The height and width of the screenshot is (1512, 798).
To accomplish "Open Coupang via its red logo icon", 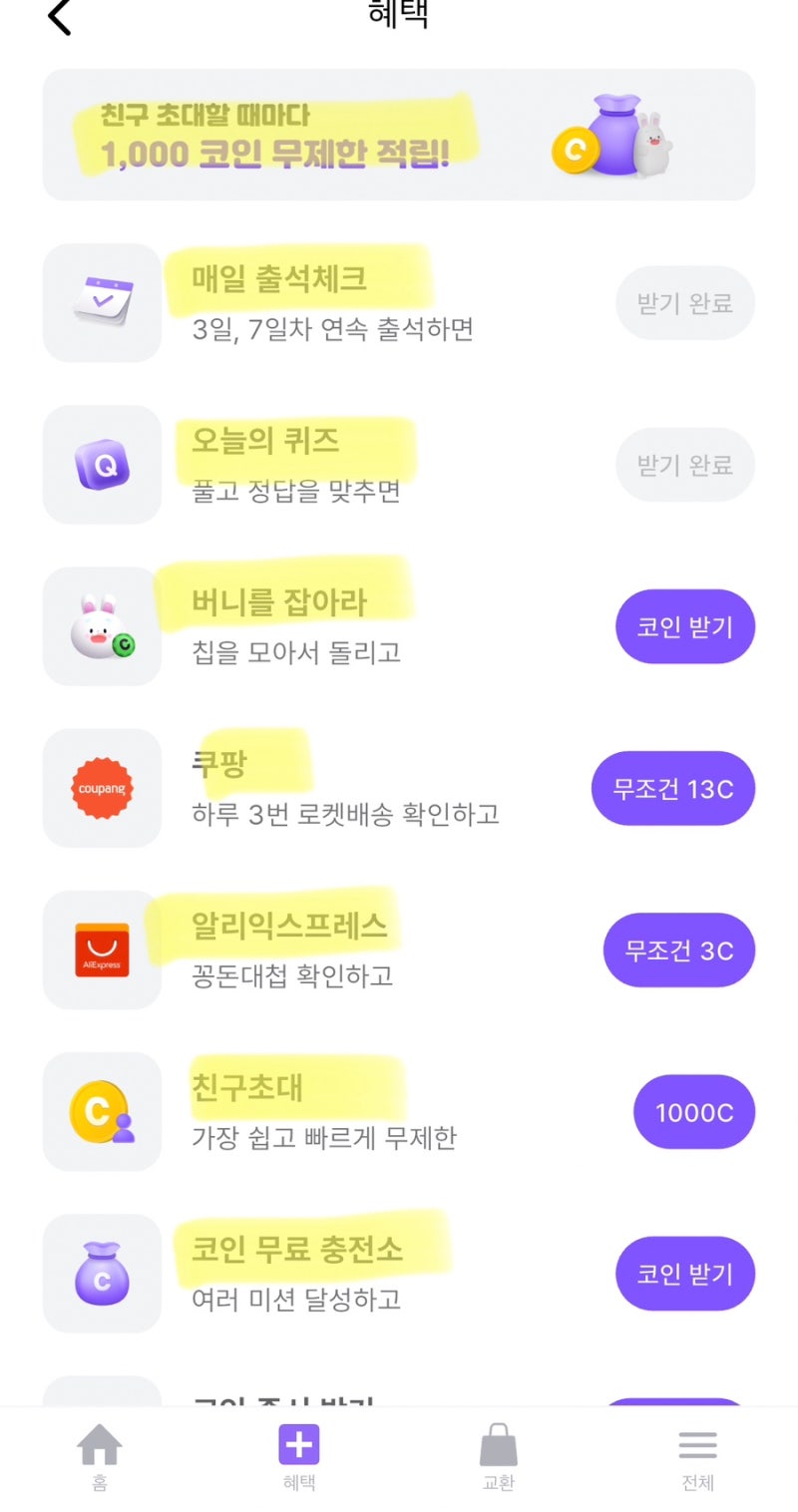I will click(103, 788).
